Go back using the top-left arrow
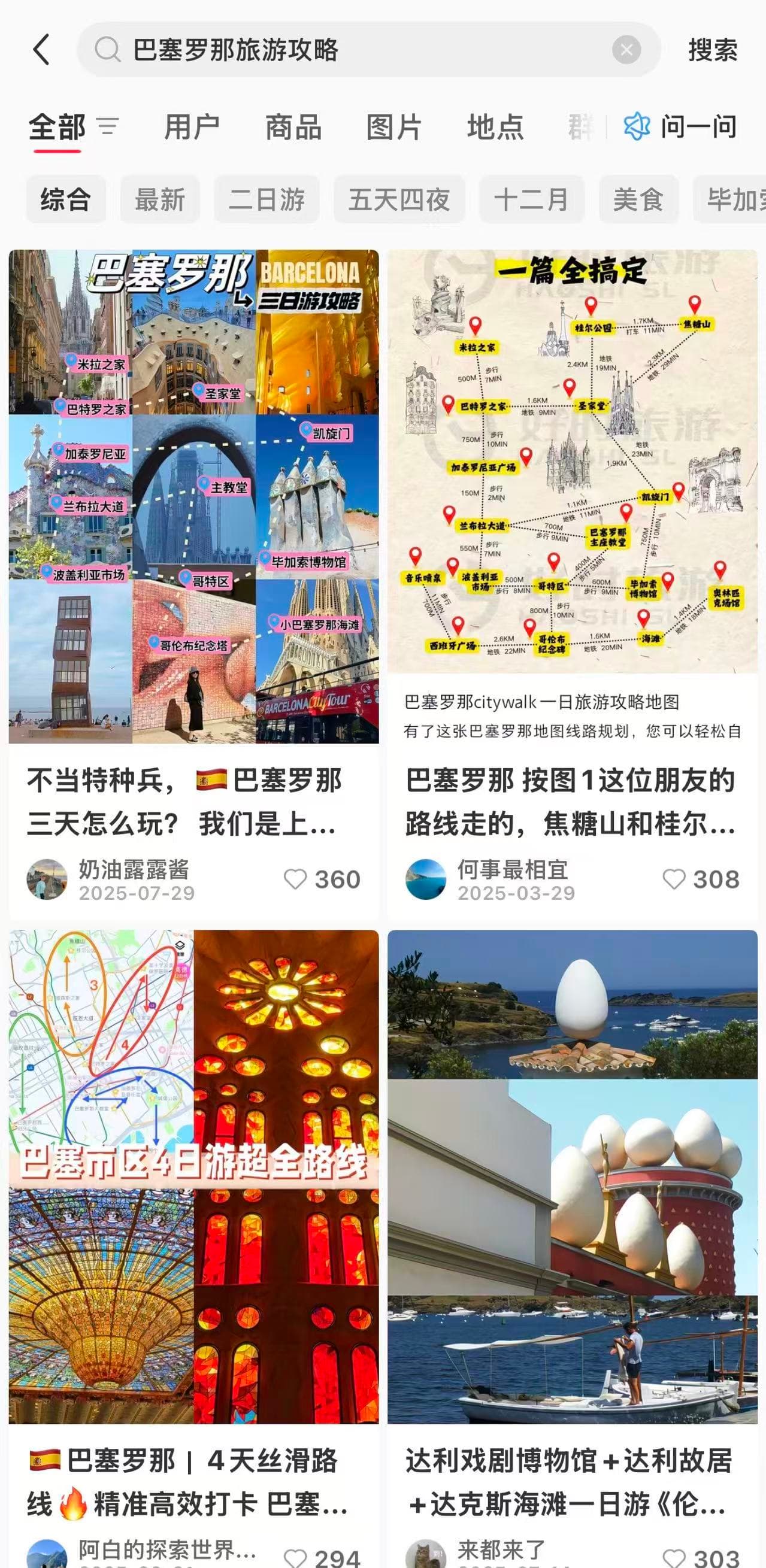Screen dimensions: 766x1568 coord(41,50)
